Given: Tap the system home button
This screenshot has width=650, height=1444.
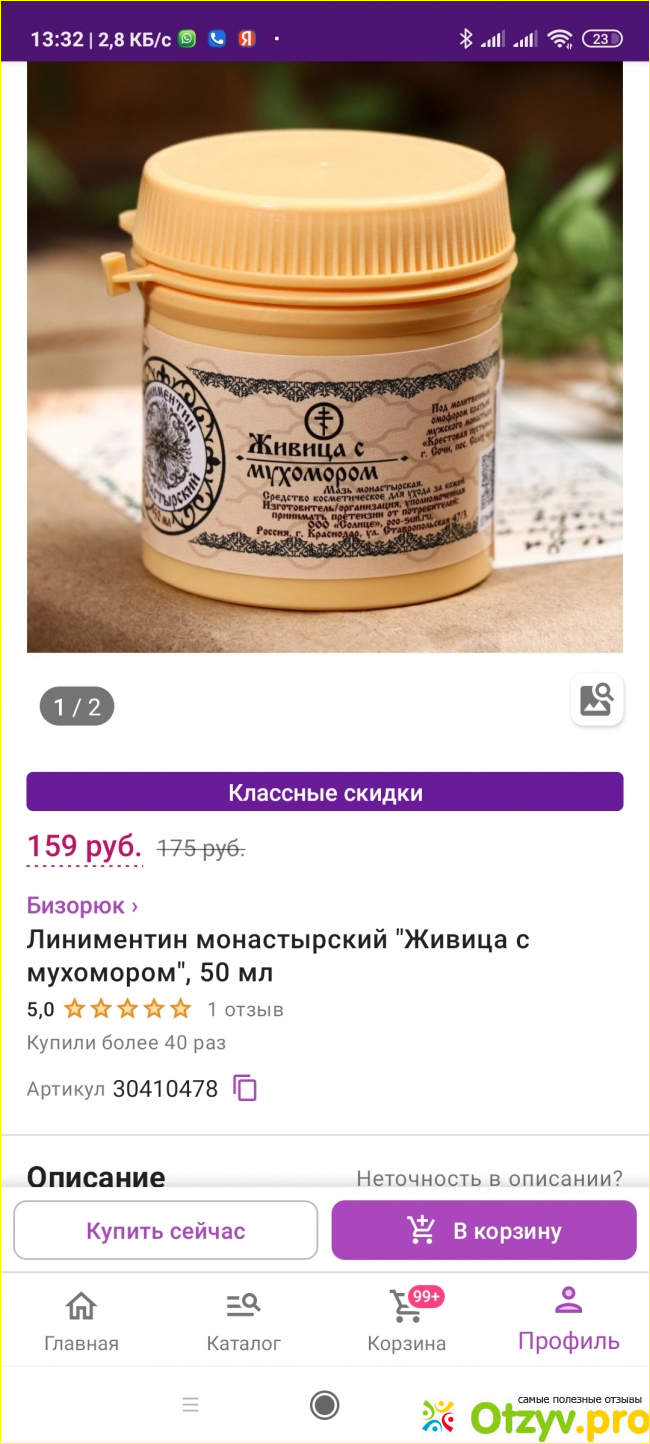Looking at the screenshot, I should 324,1405.
